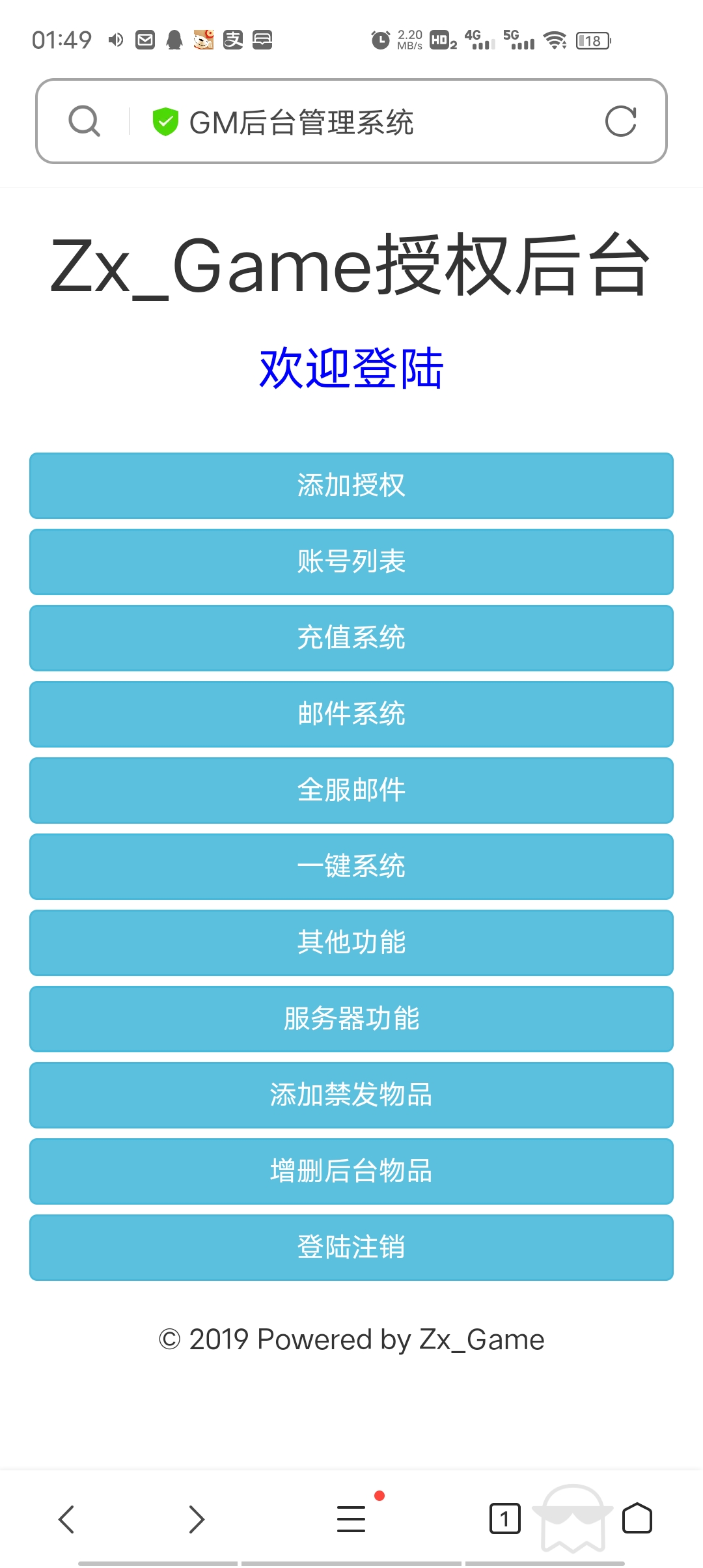703x1568 pixels.
Task: Open the tab switcher showing 1
Action: pyautogui.click(x=505, y=1519)
